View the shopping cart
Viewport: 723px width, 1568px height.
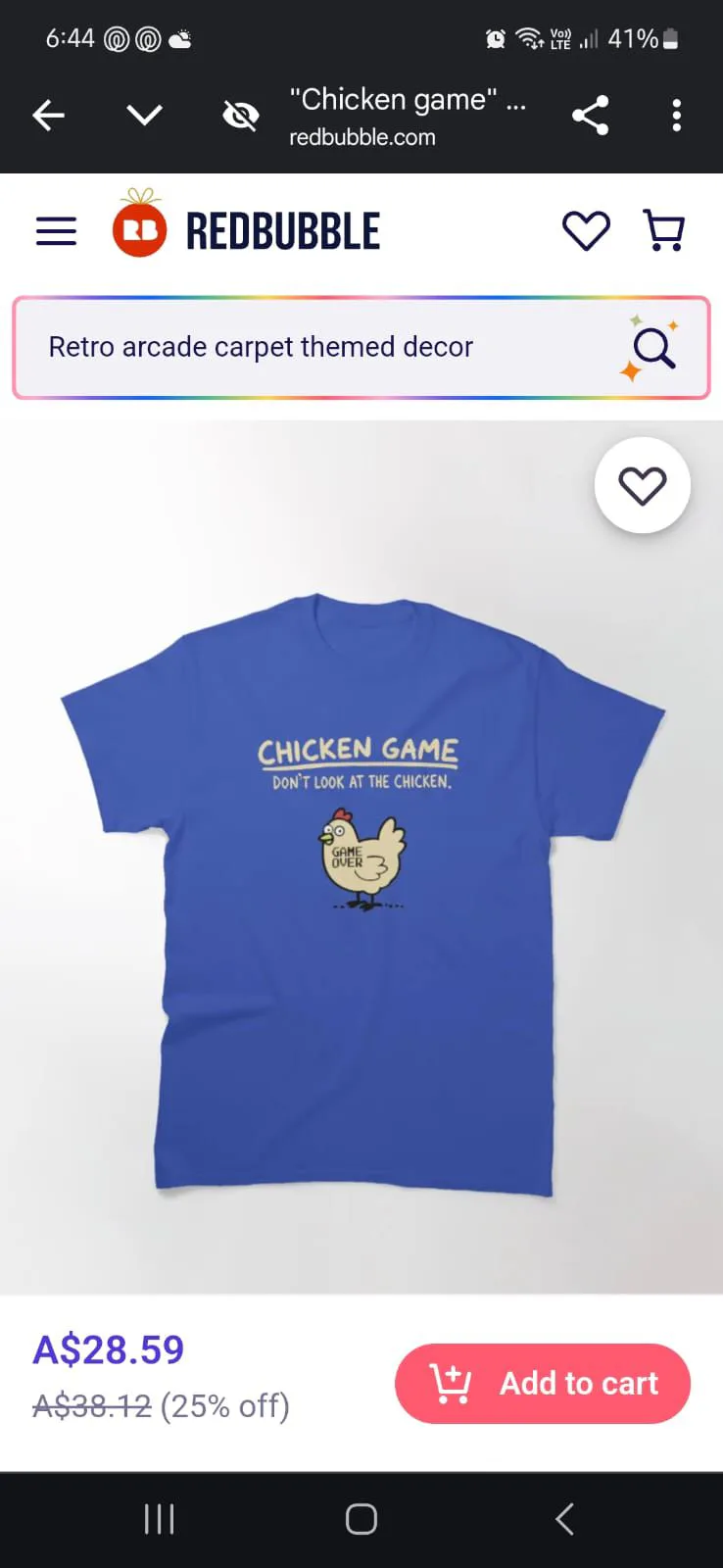664,231
